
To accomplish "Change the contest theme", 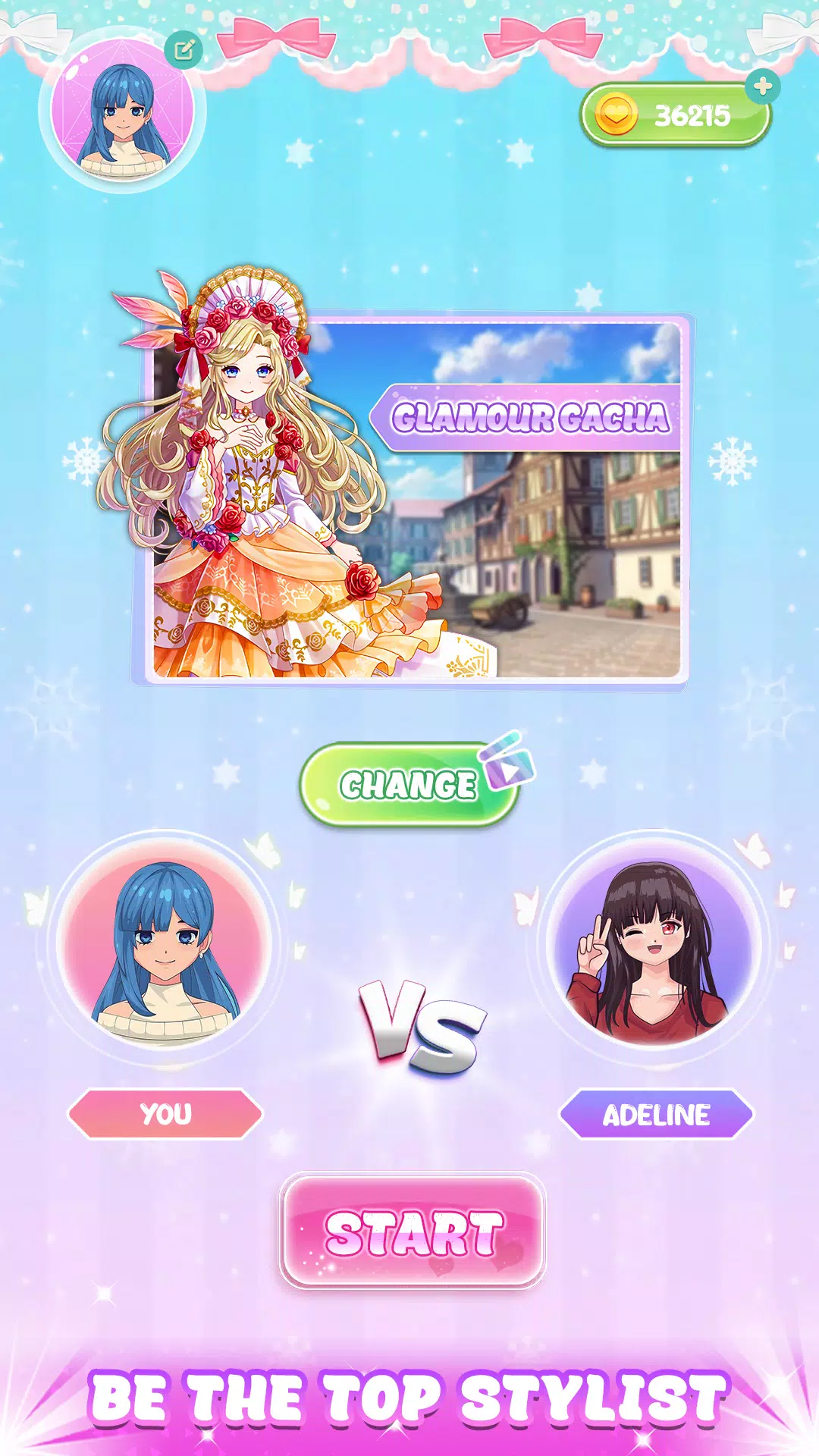I will 409,785.
